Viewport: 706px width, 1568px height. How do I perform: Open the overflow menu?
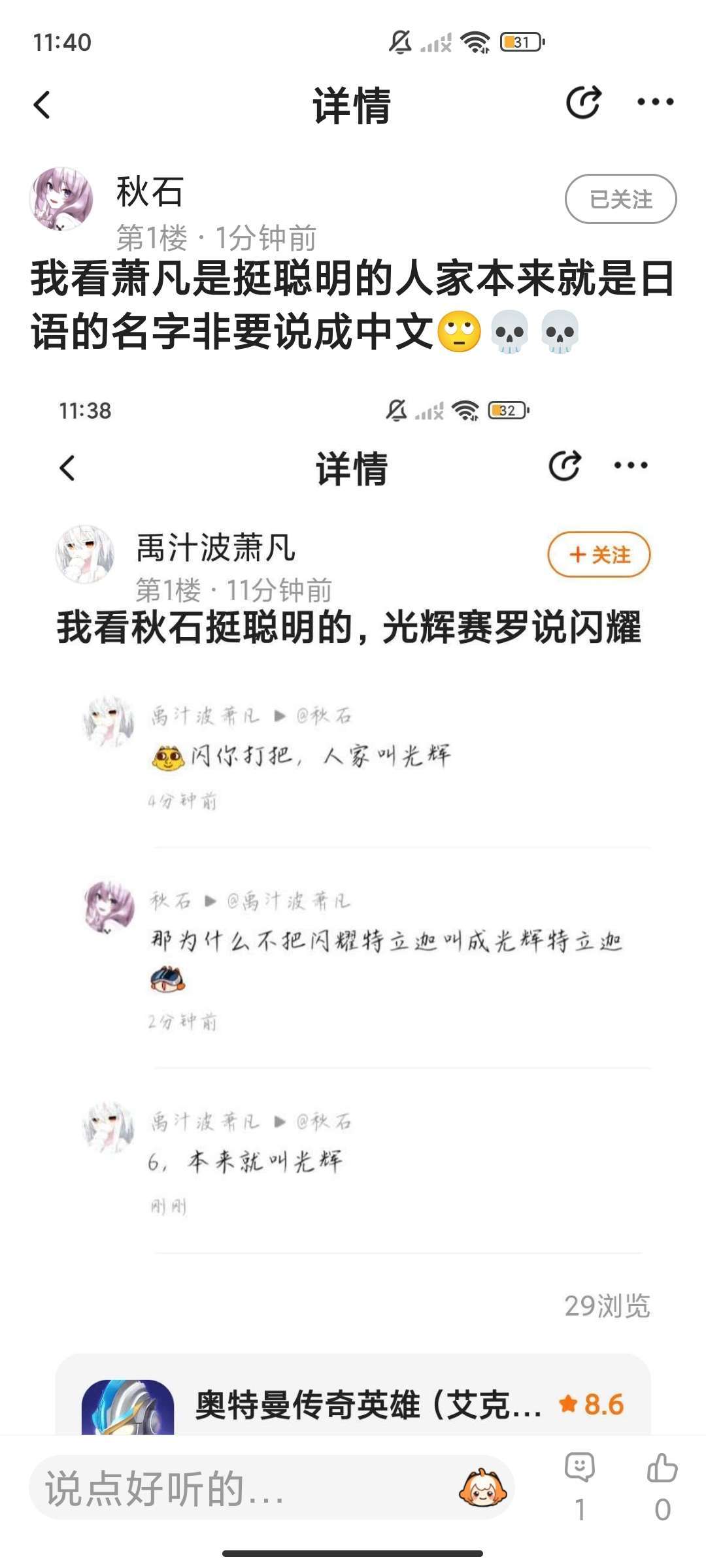tap(655, 103)
